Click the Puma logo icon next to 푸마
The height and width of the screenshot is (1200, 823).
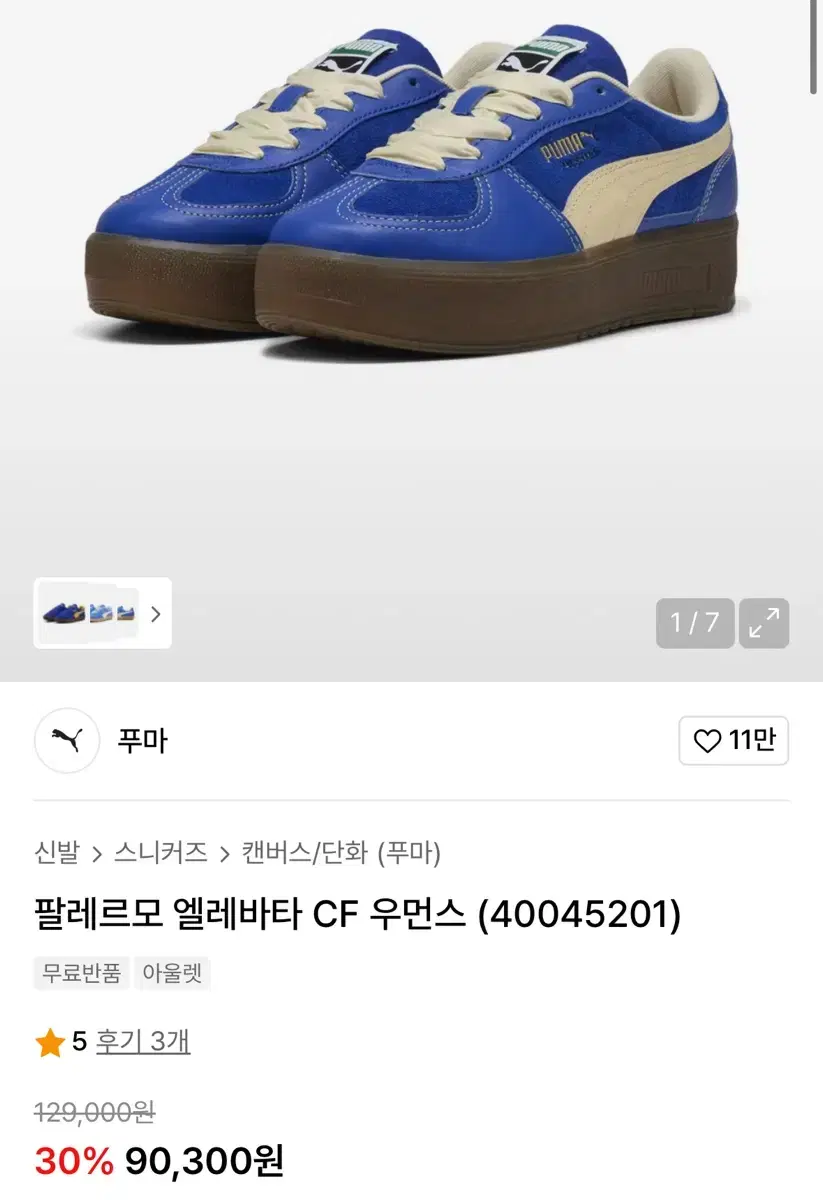point(66,741)
